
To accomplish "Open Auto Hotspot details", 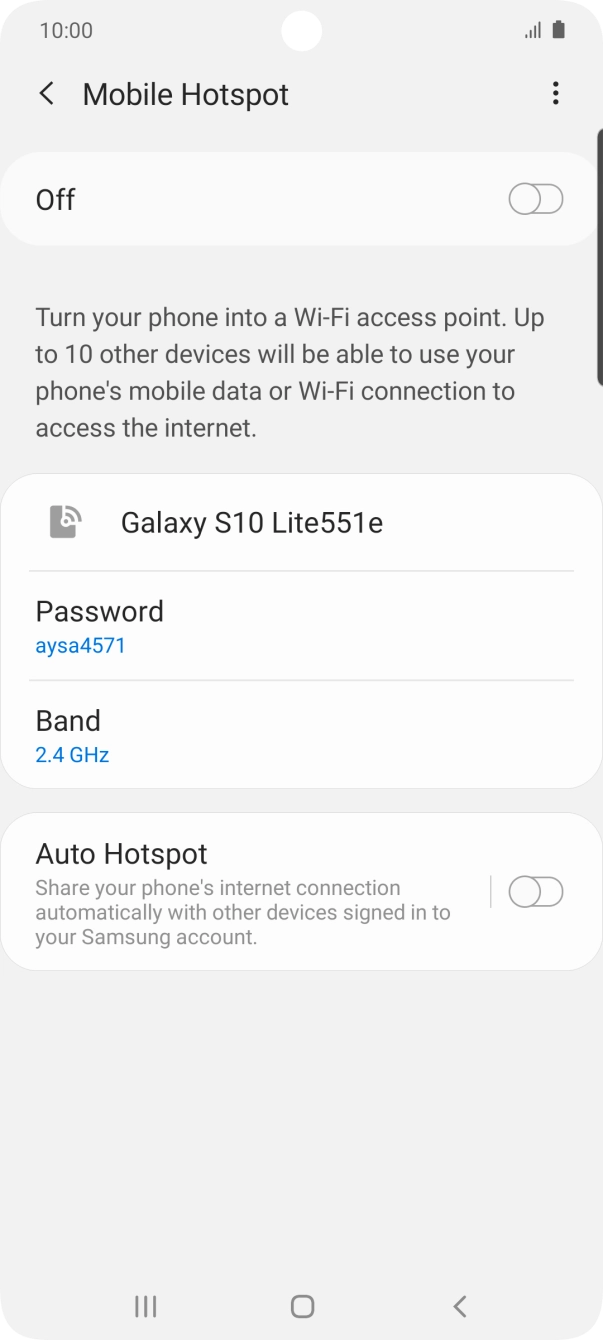I will (246, 892).
